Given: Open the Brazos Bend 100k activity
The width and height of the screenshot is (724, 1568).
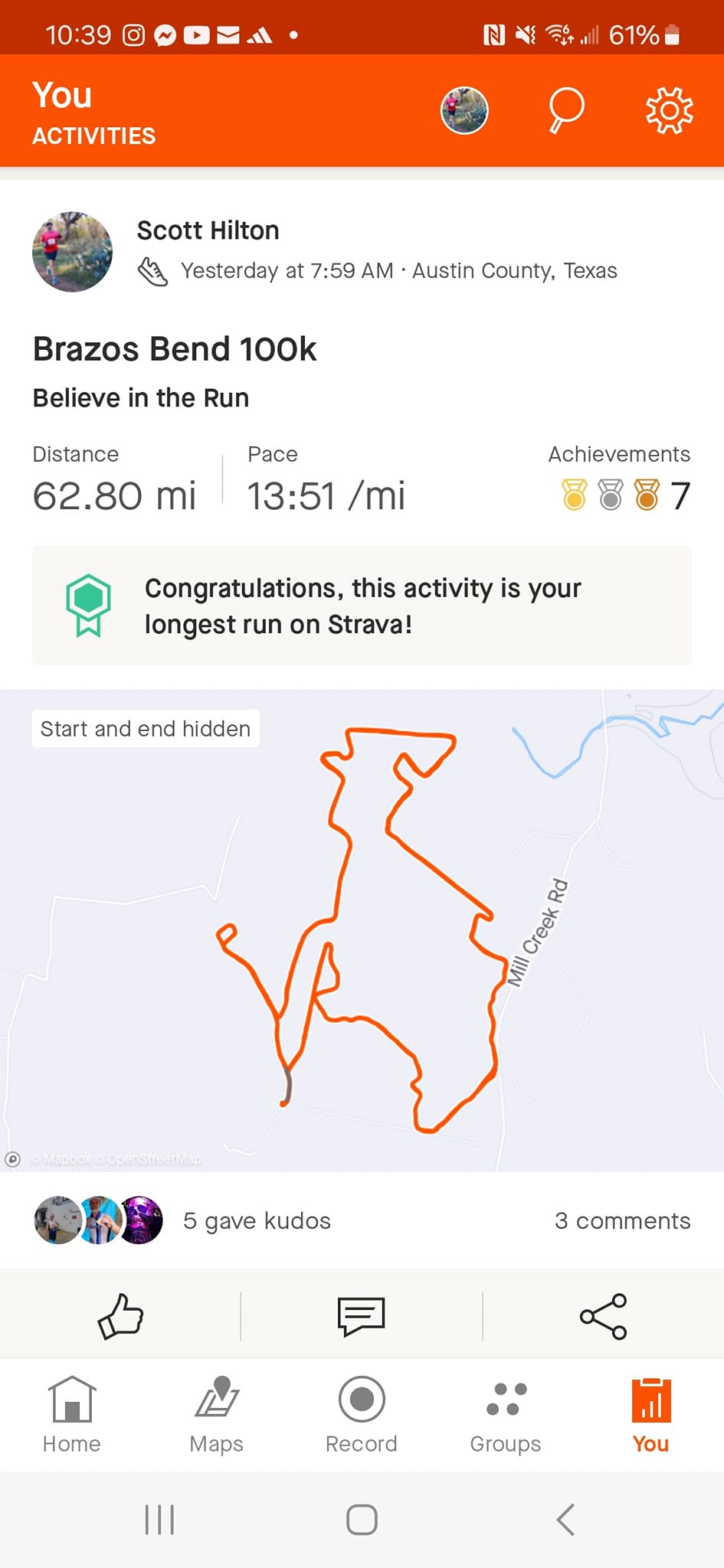Looking at the screenshot, I should click(x=175, y=349).
